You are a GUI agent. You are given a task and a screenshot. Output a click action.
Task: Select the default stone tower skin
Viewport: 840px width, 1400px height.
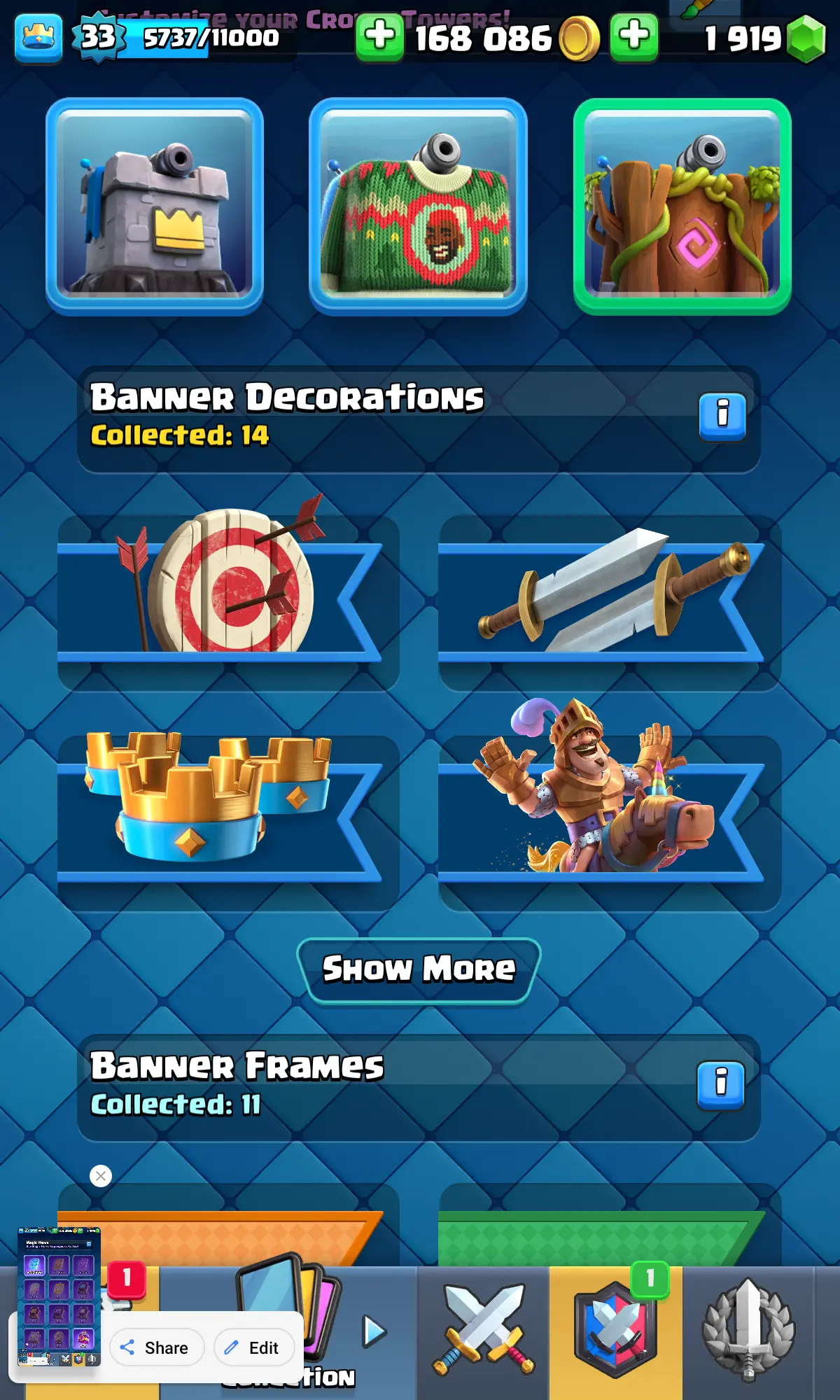[155, 206]
